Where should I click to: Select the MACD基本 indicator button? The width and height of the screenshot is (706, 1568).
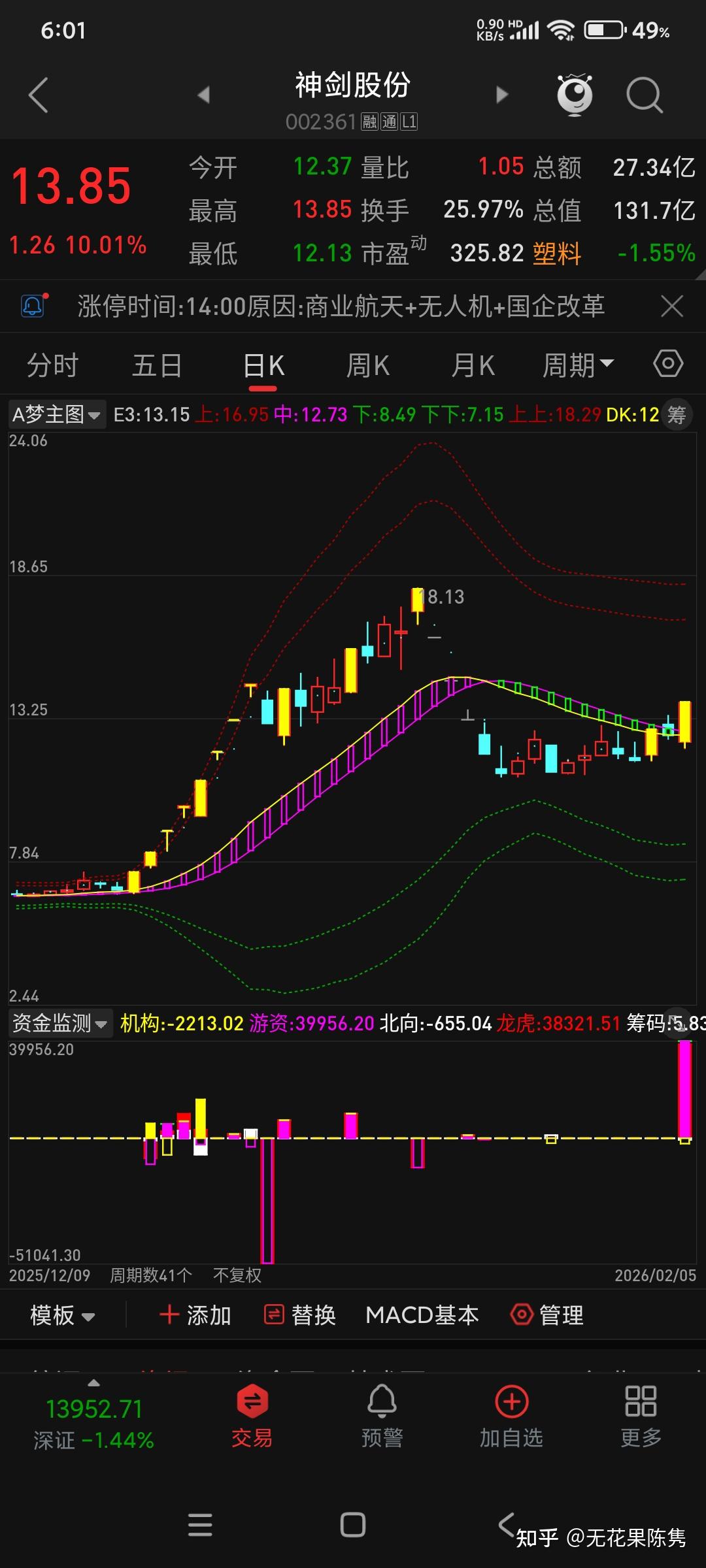click(x=423, y=1315)
